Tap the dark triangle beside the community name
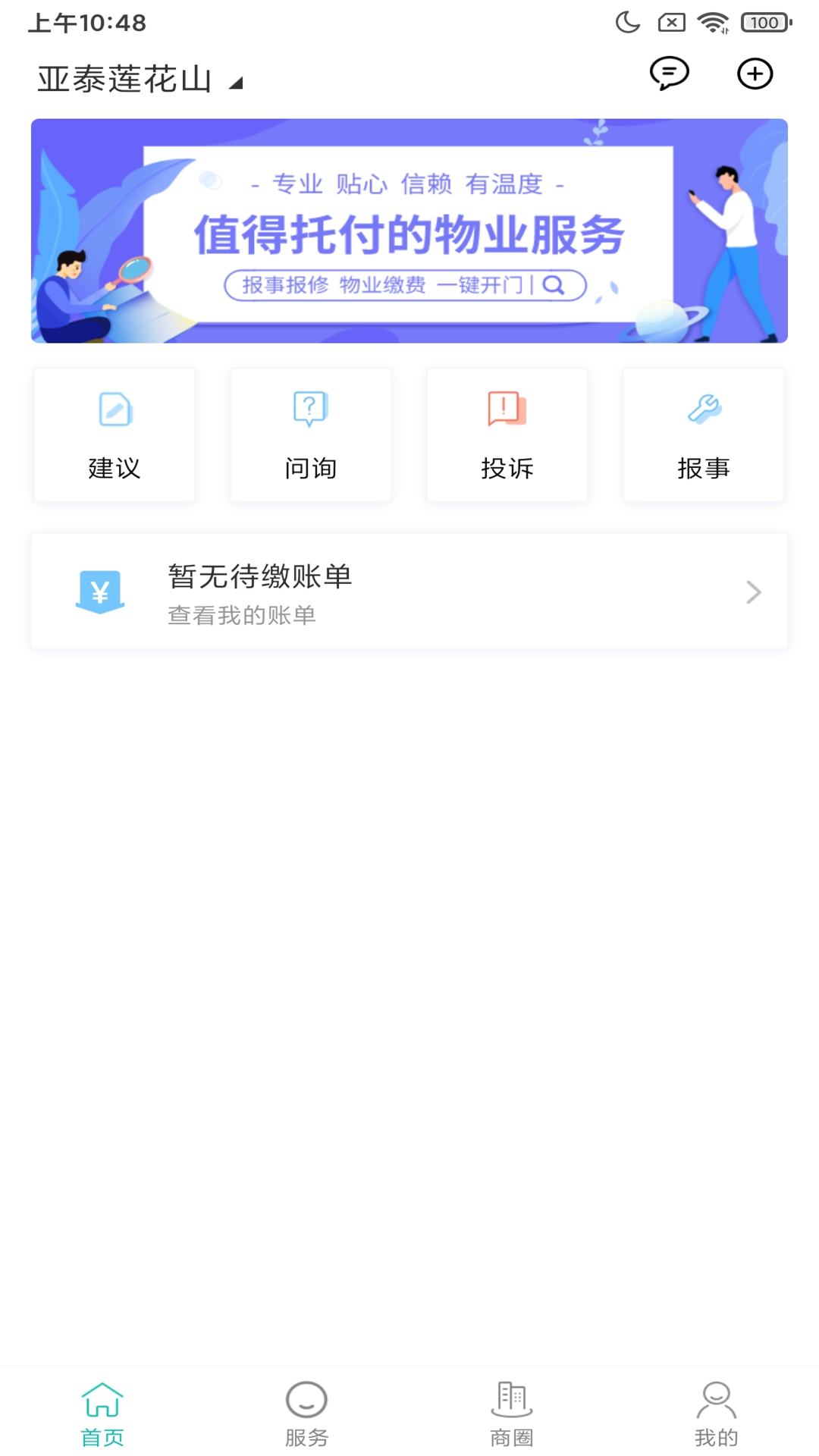The height and width of the screenshot is (1456, 819). click(237, 82)
